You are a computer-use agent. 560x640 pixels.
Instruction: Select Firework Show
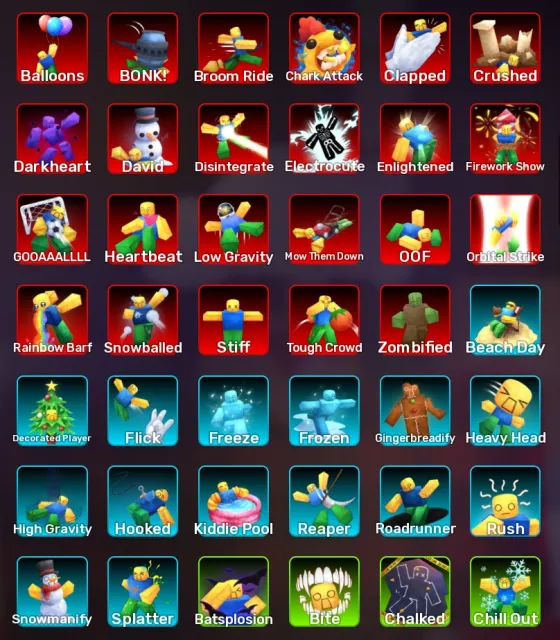tap(505, 139)
